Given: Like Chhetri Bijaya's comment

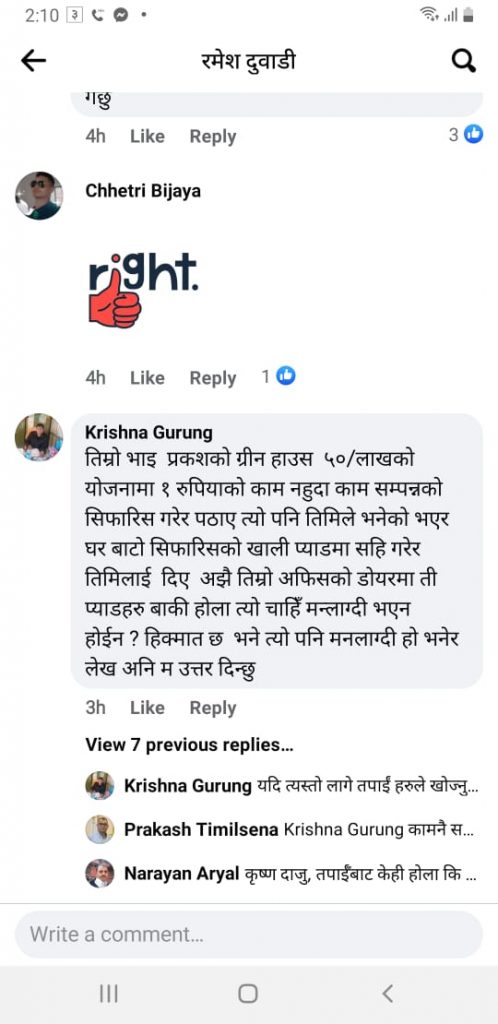Looking at the screenshot, I should (x=148, y=378).
